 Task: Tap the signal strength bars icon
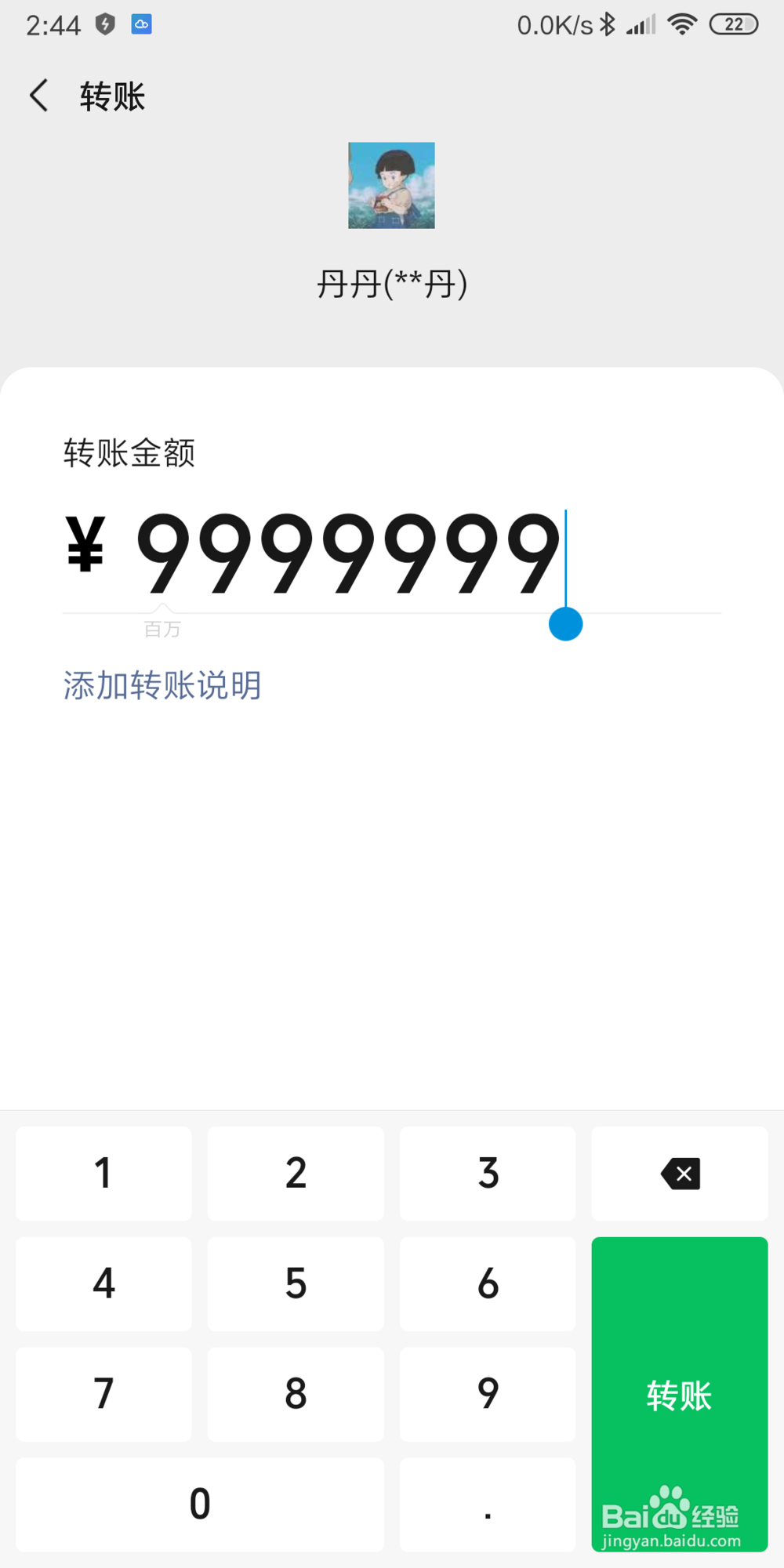[640, 24]
